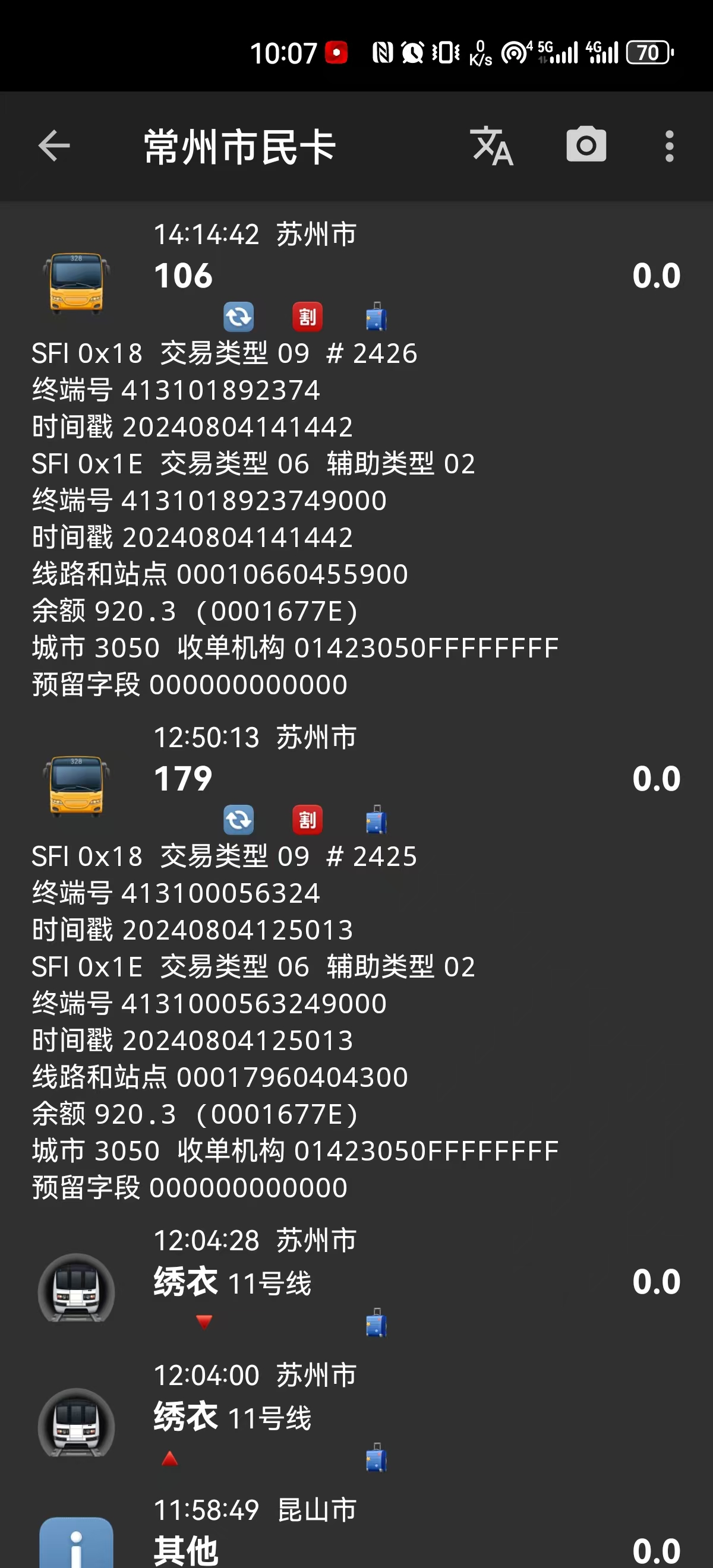713x1568 pixels.
Task: Tap the camera screenshot icon
Action: click(x=586, y=145)
